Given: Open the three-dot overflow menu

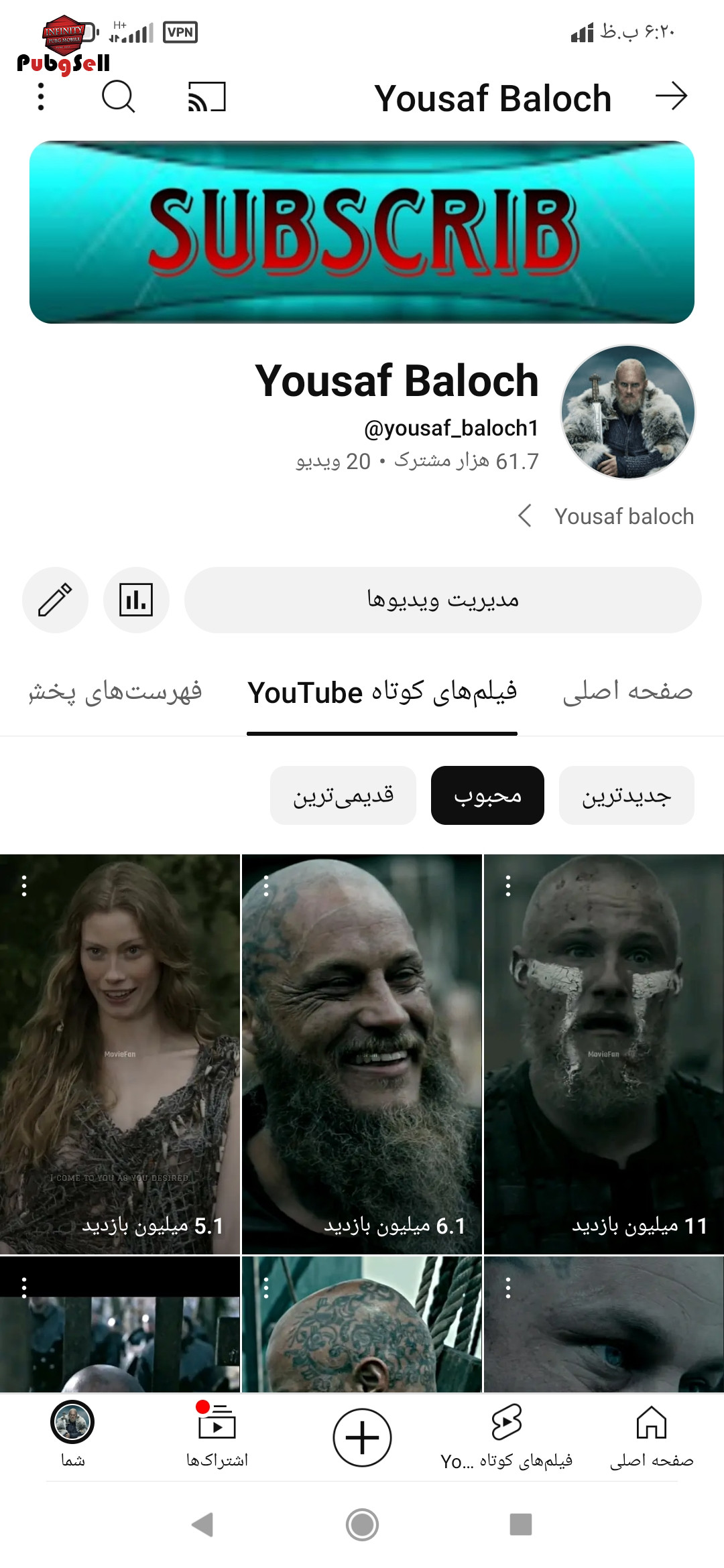Looking at the screenshot, I should click(x=41, y=96).
